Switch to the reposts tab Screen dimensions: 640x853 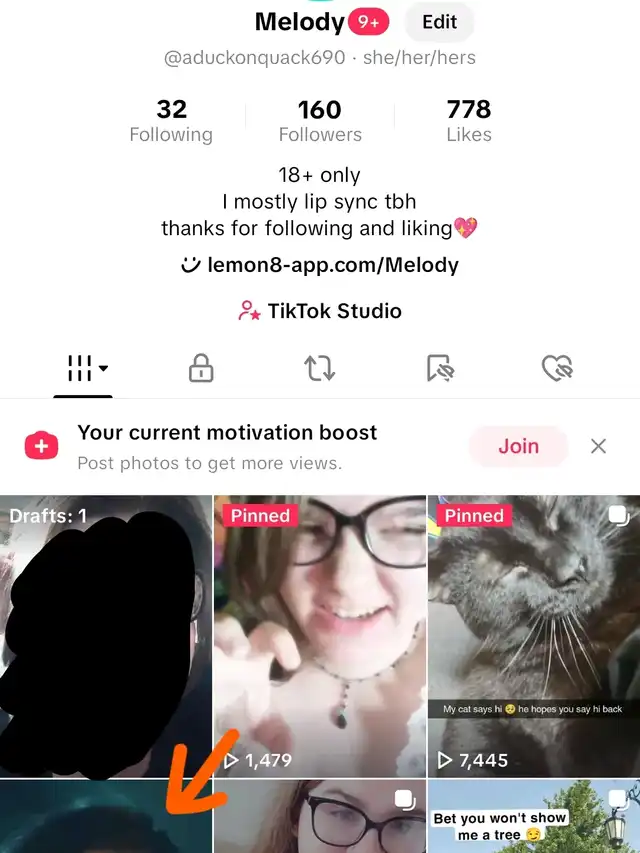[x=319, y=369]
